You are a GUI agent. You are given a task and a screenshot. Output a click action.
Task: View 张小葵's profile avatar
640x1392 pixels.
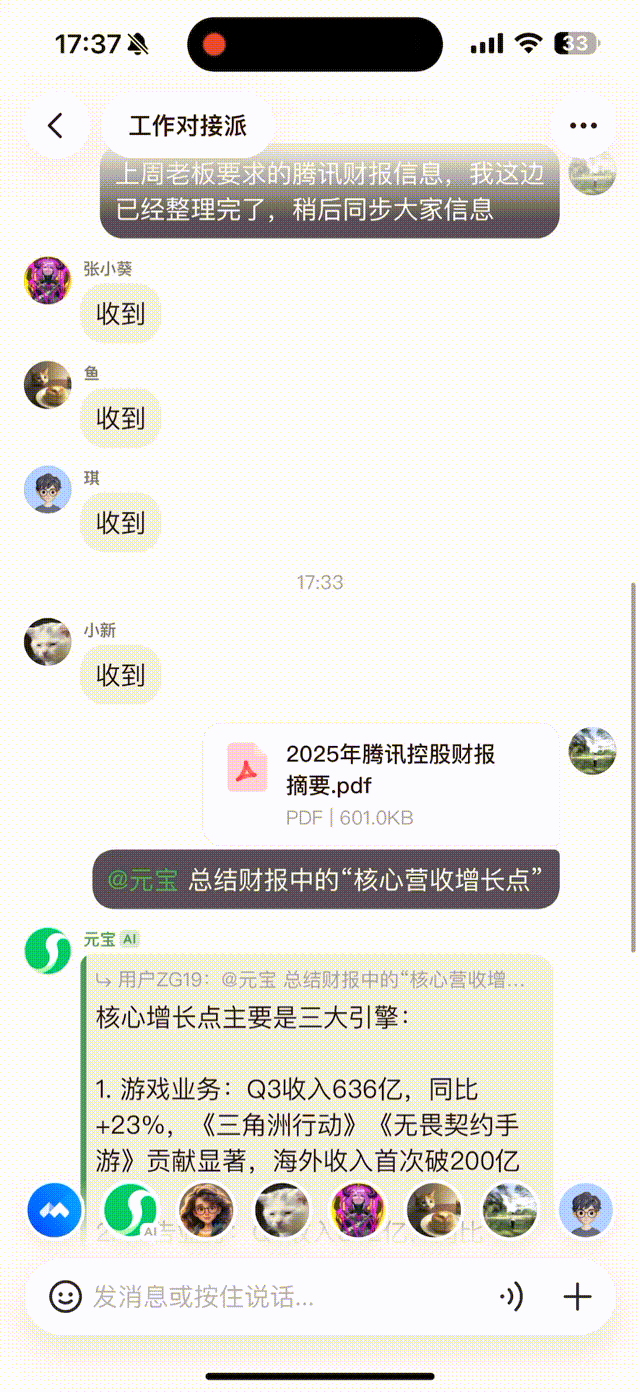[x=47, y=280]
